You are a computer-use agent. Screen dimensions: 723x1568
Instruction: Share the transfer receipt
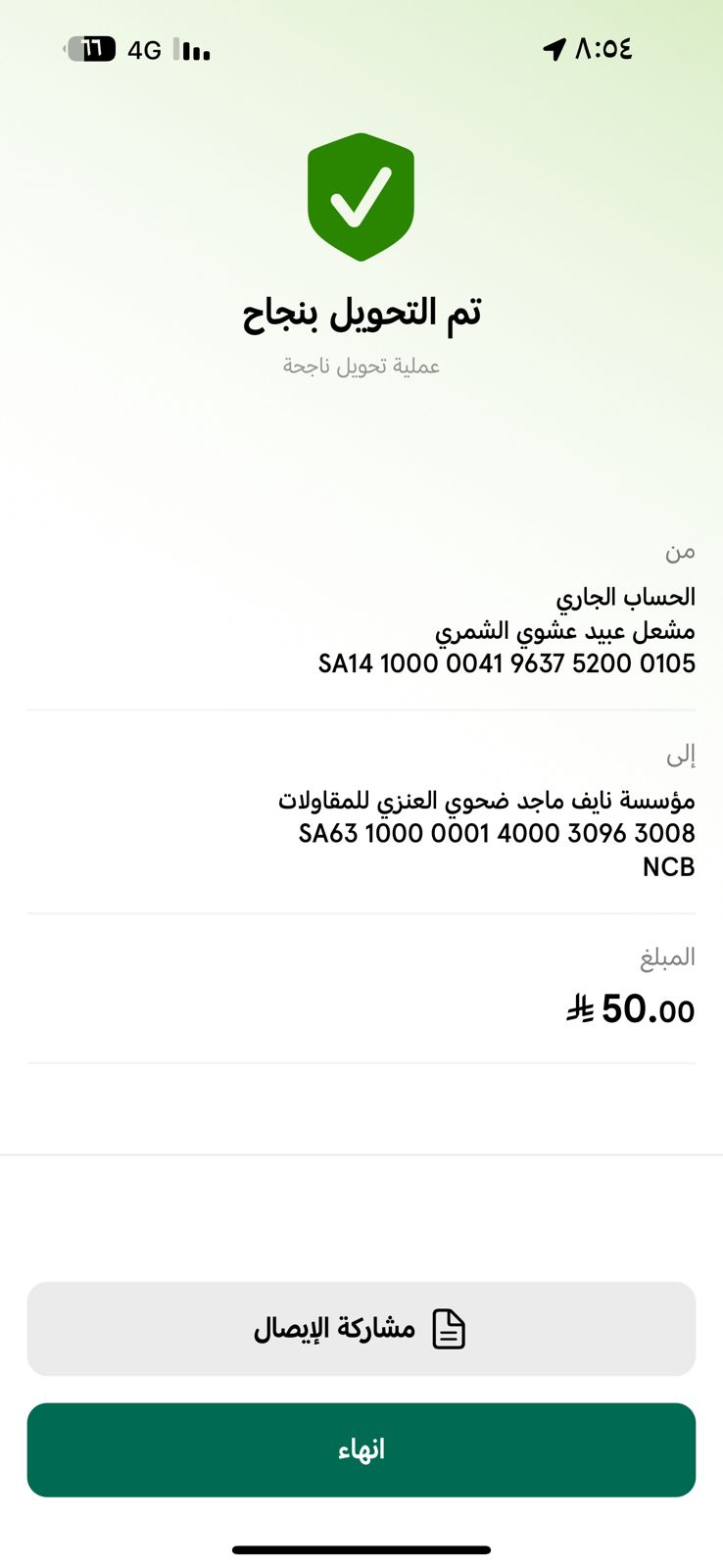coord(361,1329)
